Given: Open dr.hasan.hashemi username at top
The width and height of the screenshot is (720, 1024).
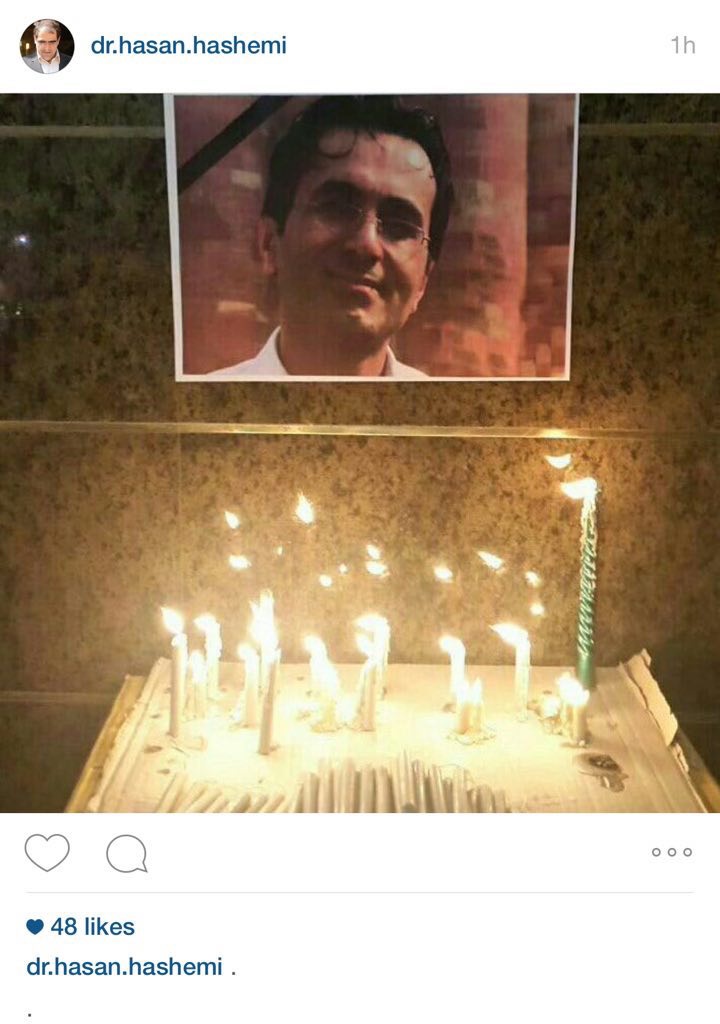Looking at the screenshot, I should point(189,46).
